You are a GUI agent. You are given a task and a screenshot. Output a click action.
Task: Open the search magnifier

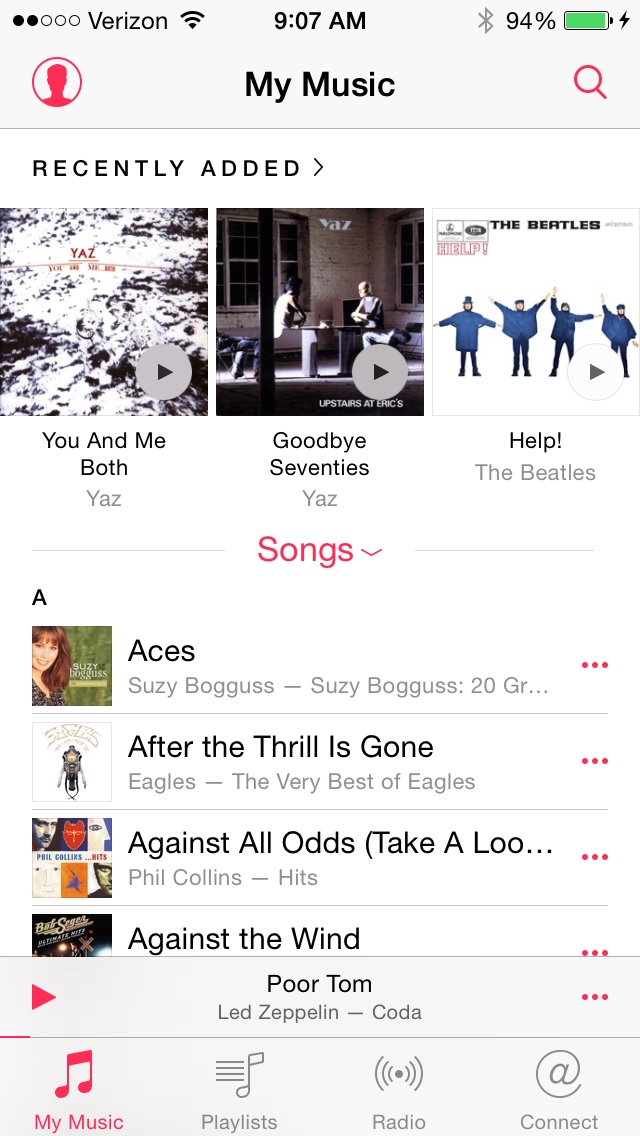[590, 83]
